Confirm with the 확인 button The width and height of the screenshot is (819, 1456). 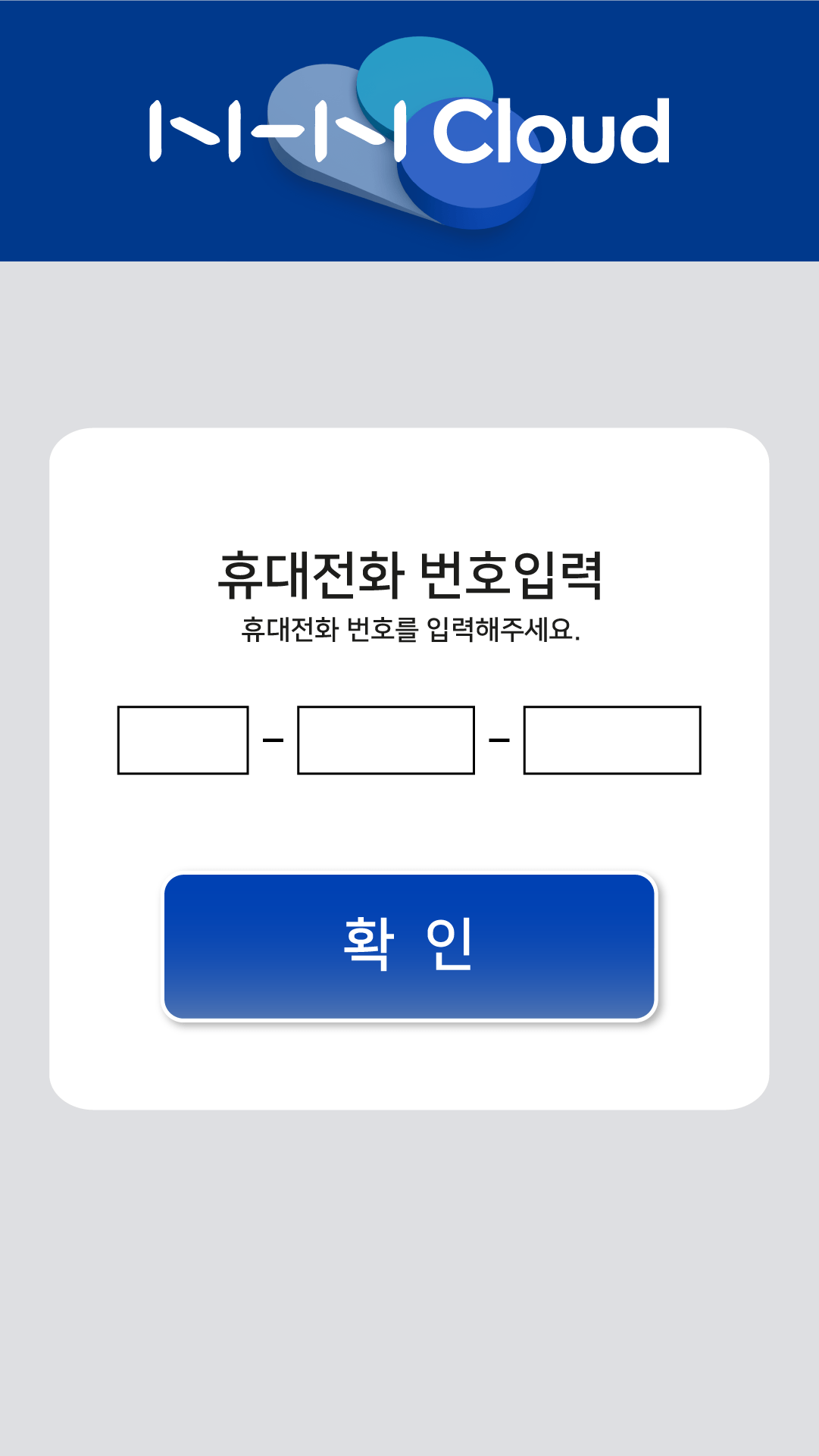coord(409,946)
